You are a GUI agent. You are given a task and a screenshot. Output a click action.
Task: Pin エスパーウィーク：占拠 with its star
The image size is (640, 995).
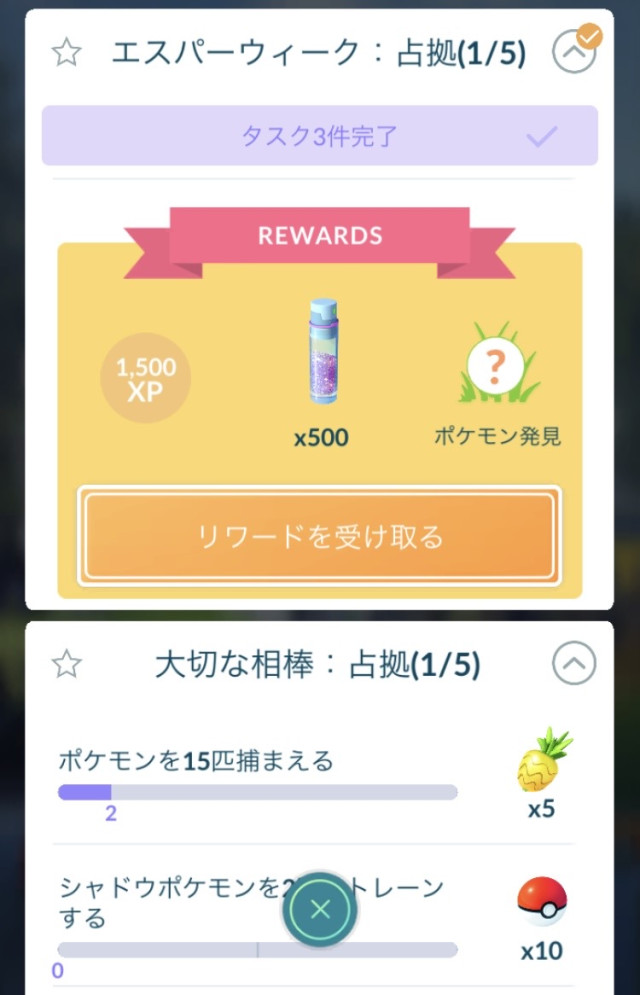66,53
